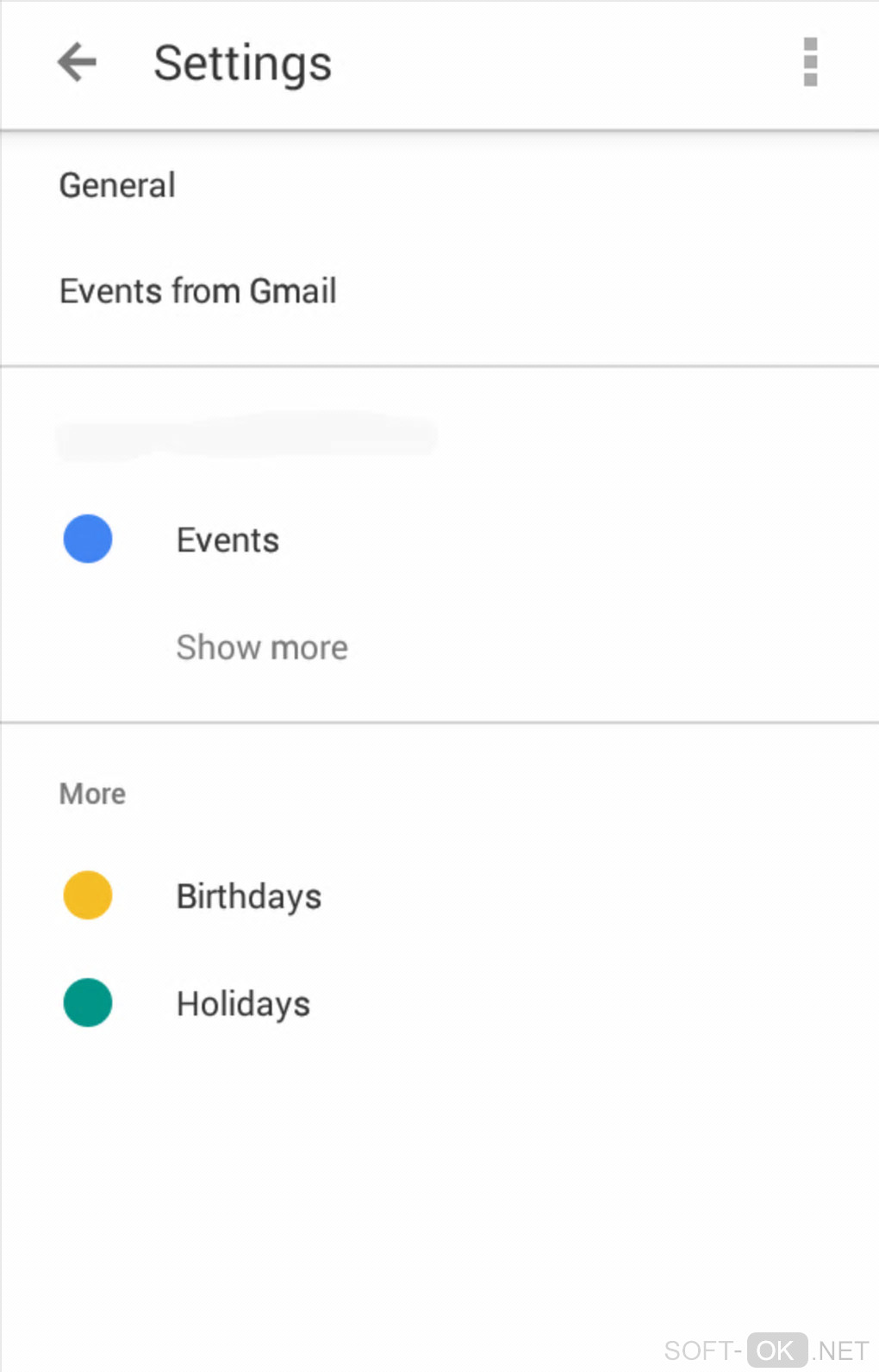The image size is (879, 1372).
Task: Open Holidays calendar settings
Action: point(243,1004)
